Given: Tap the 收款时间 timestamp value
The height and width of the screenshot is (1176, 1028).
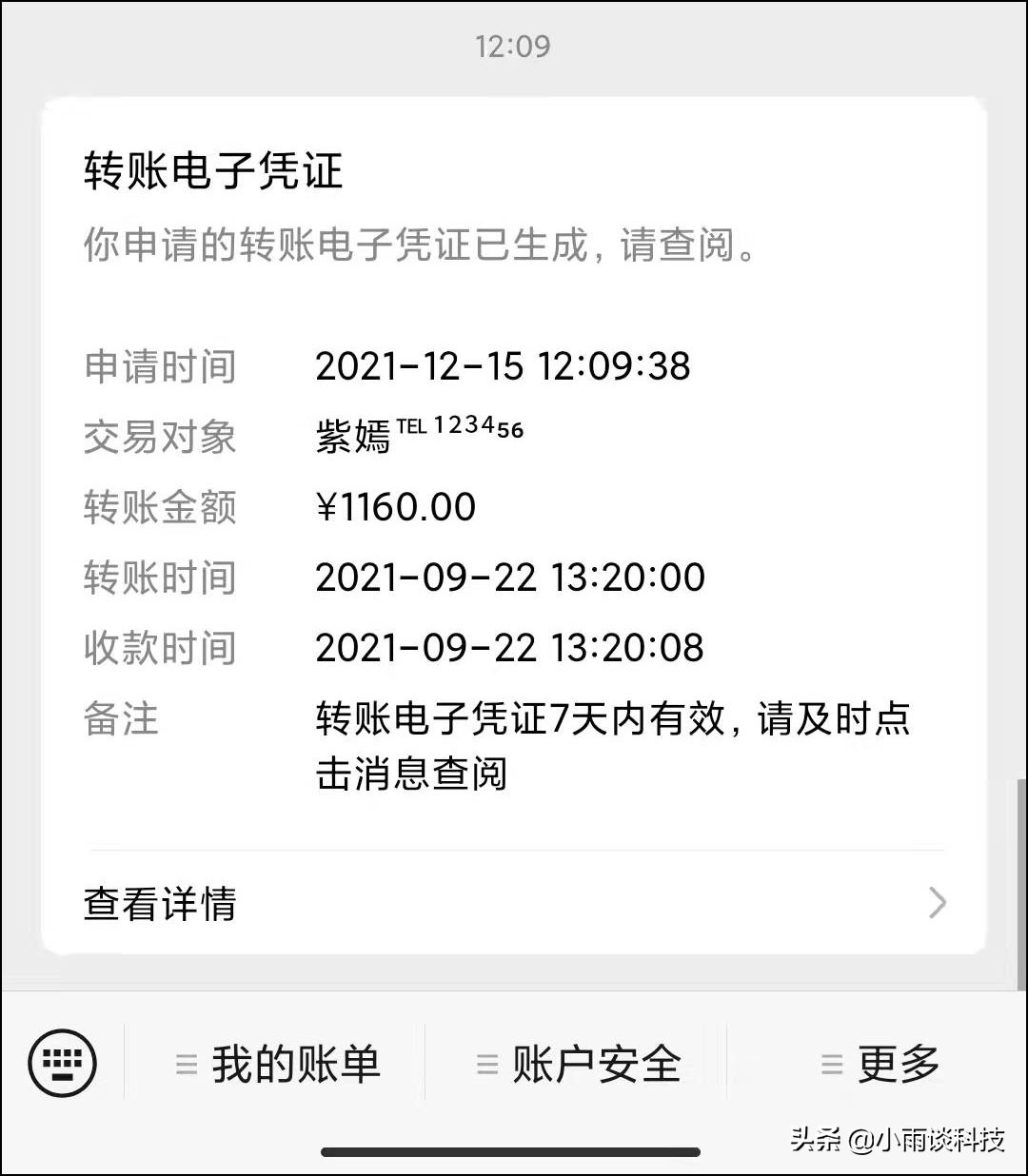Looking at the screenshot, I should point(510,648).
